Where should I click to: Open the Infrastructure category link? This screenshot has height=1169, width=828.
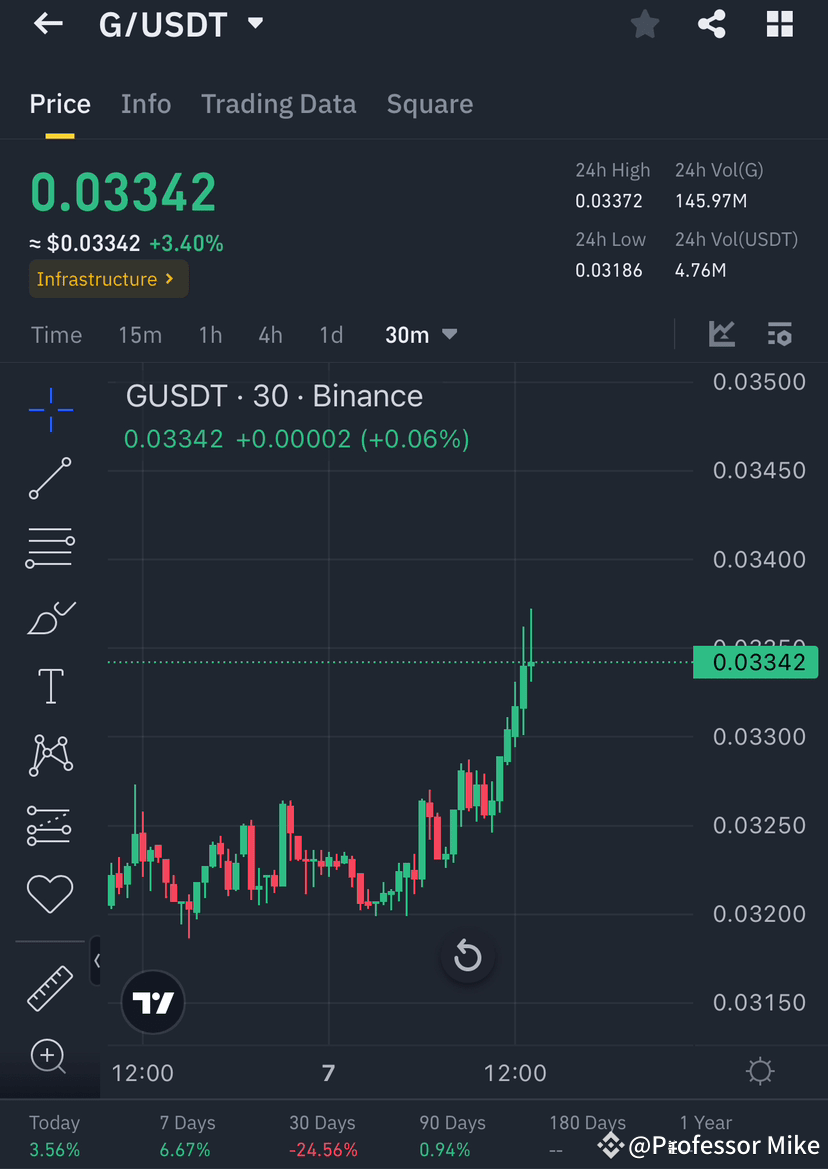[108, 279]
